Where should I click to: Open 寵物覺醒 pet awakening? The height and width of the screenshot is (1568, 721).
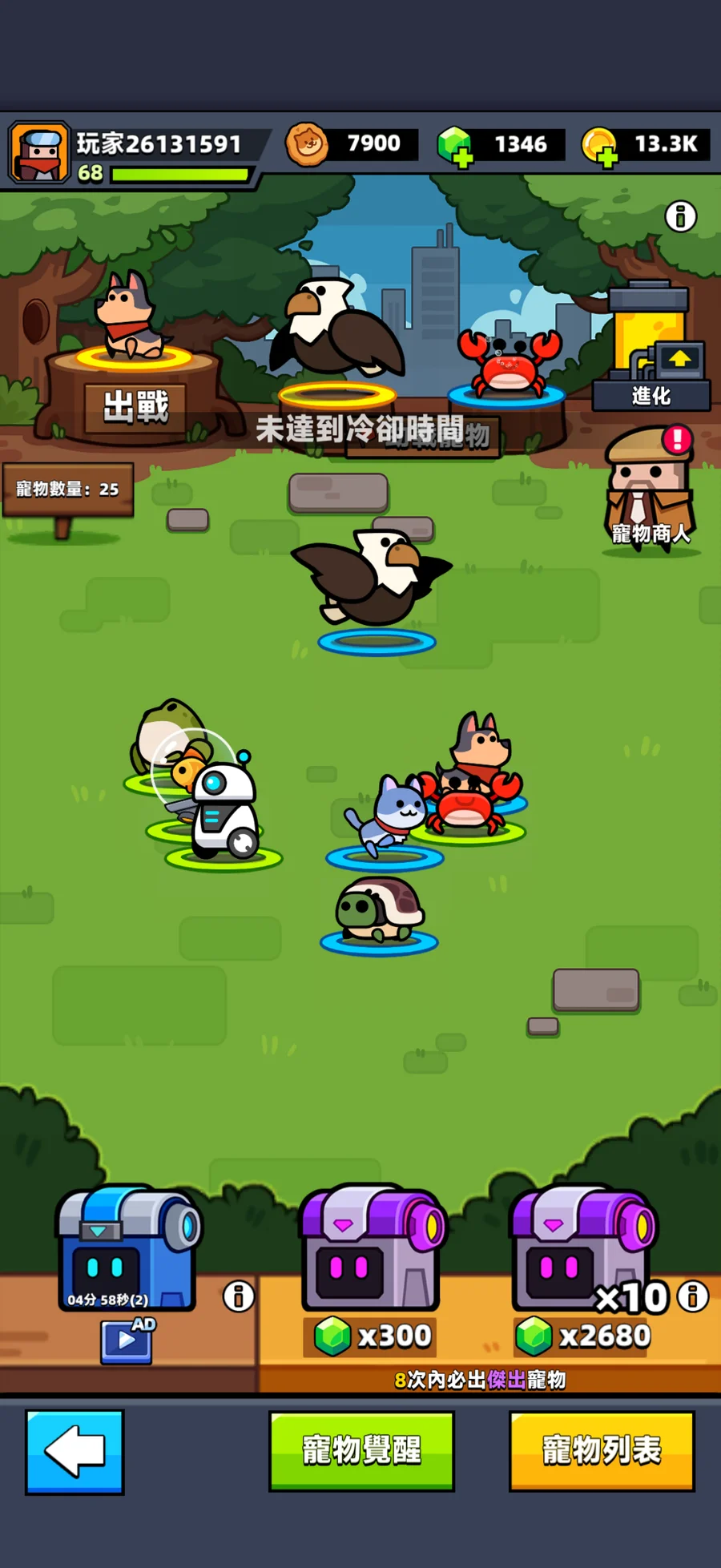(361, 1450)
